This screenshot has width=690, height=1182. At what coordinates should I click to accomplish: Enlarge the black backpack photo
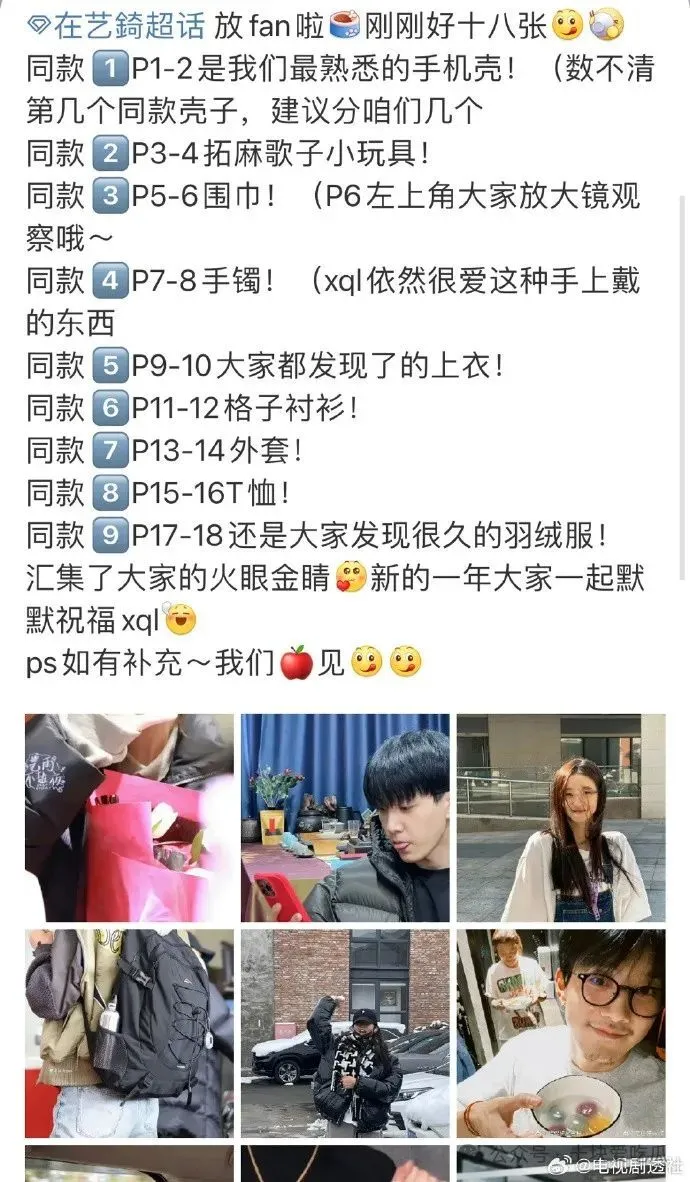click(129, 1033)
